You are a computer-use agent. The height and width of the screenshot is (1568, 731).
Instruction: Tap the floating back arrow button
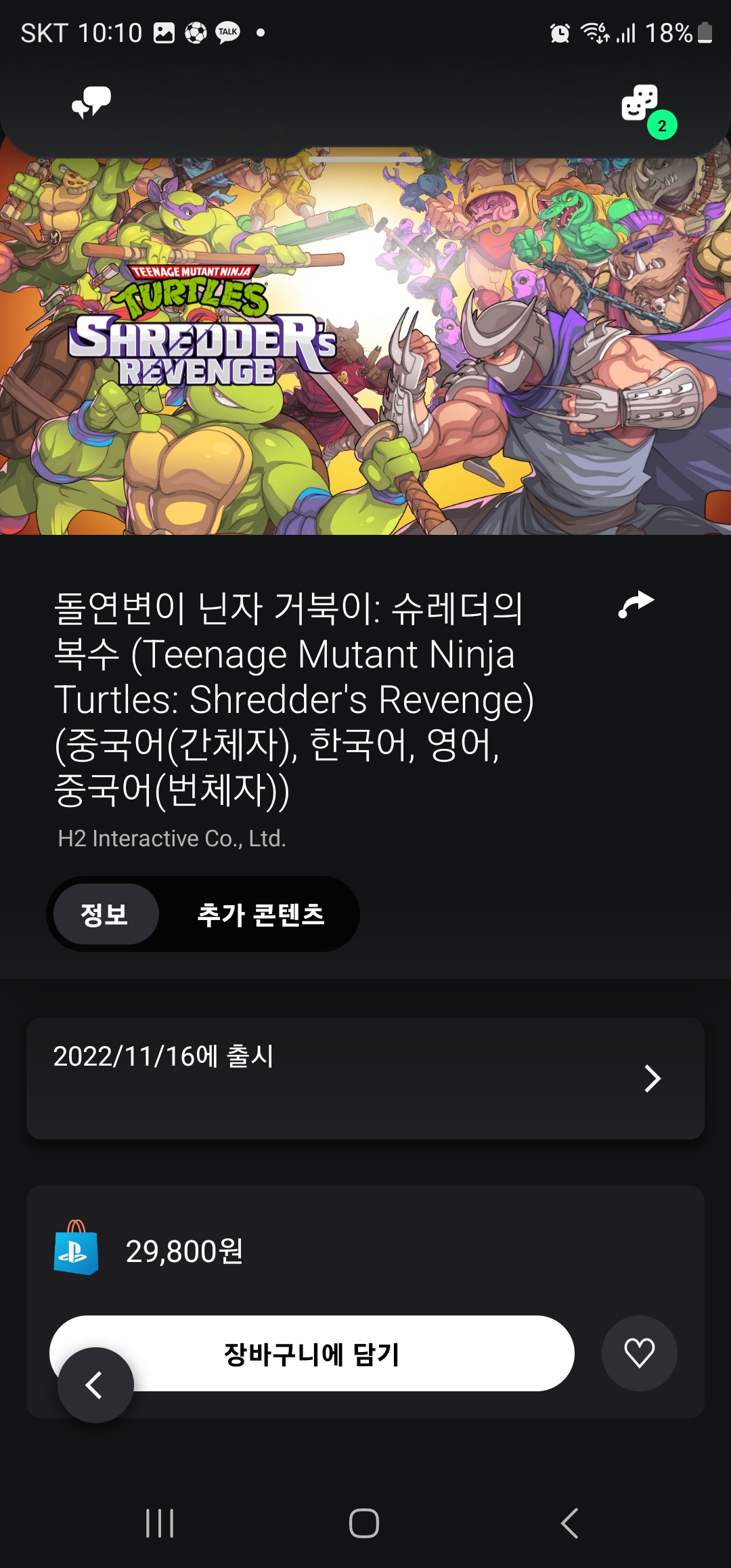pos(95,1385)
